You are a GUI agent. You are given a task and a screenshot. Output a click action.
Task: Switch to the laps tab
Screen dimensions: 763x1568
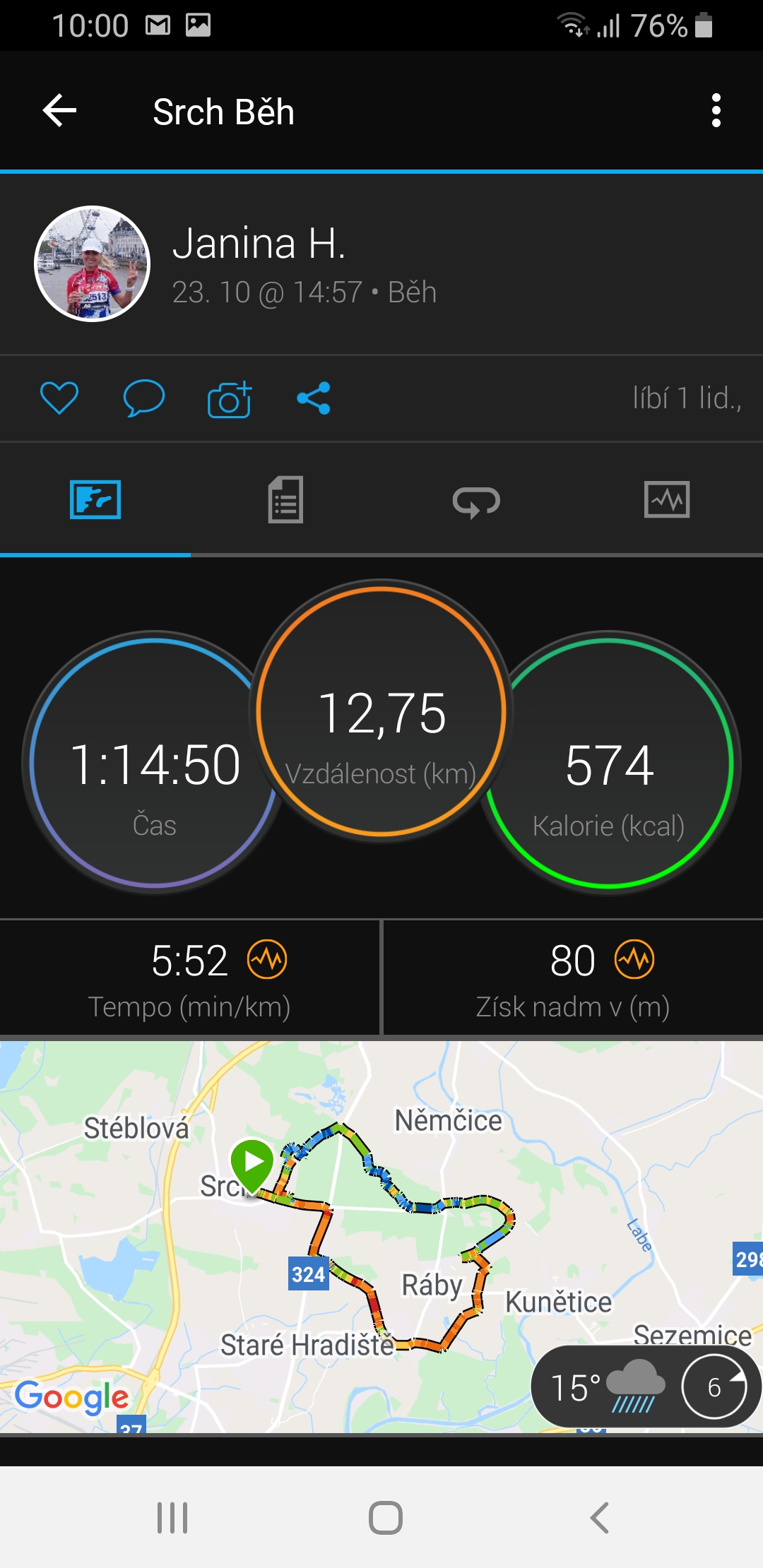click(476, 501)
